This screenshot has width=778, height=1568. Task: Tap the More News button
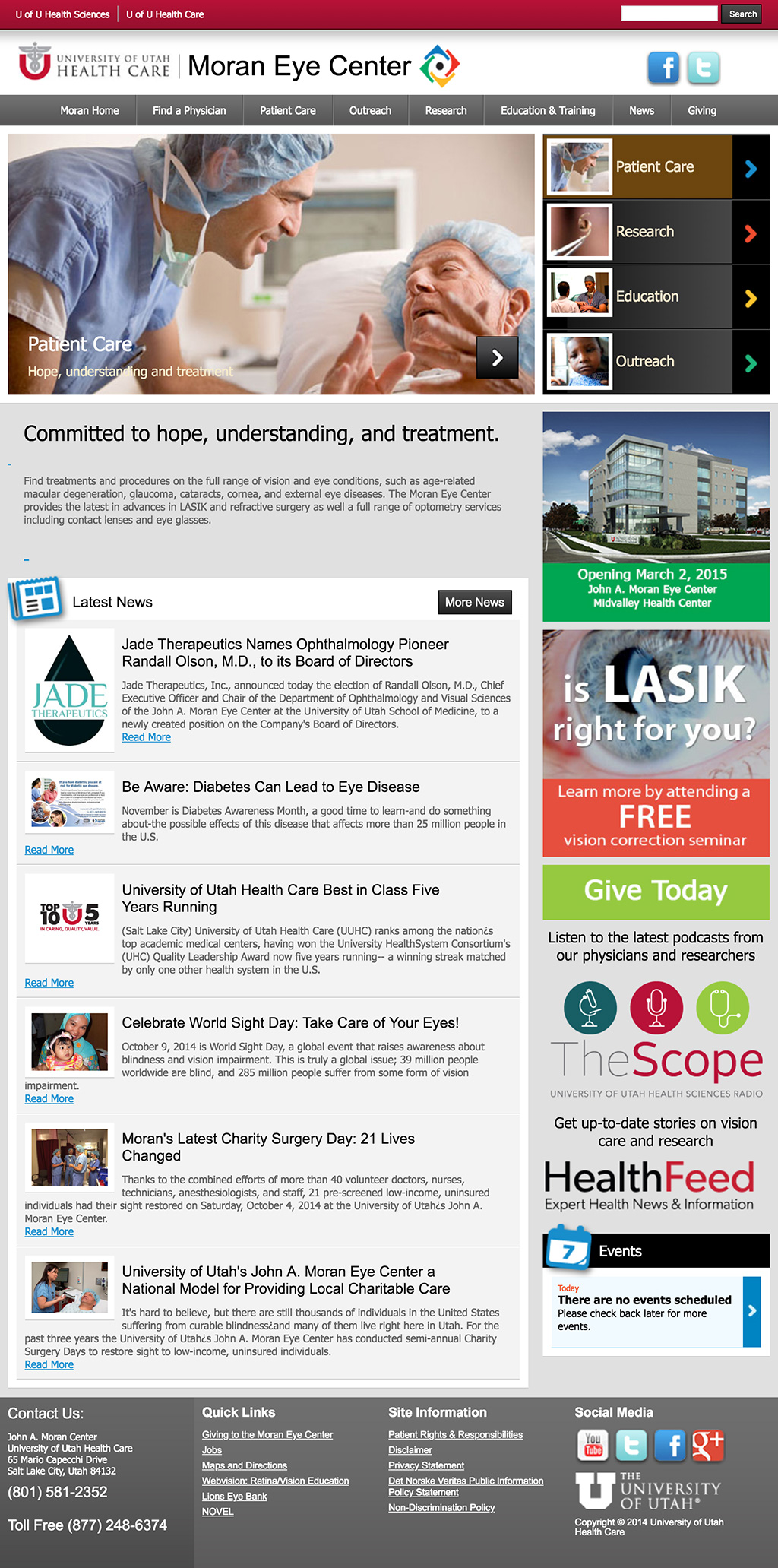[475, 602]
